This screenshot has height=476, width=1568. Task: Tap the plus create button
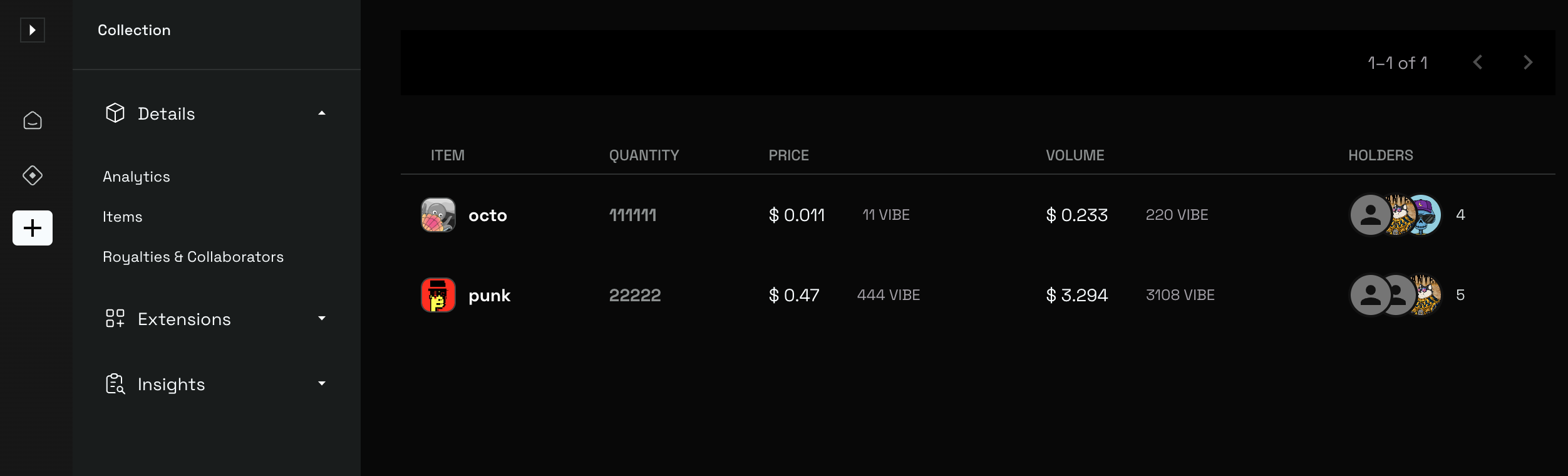tap(33, 228)
